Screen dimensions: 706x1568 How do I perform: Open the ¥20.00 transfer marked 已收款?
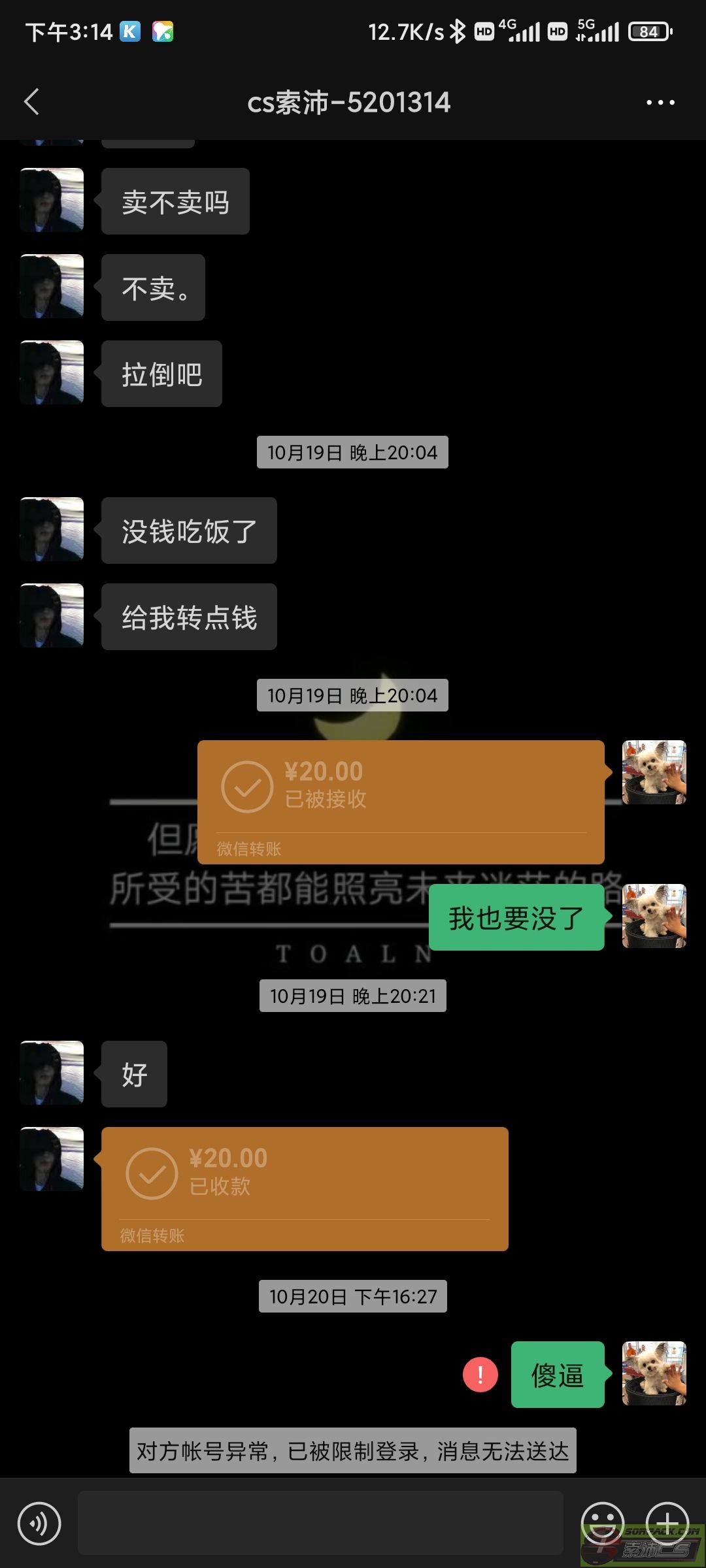coord(305,1189)
